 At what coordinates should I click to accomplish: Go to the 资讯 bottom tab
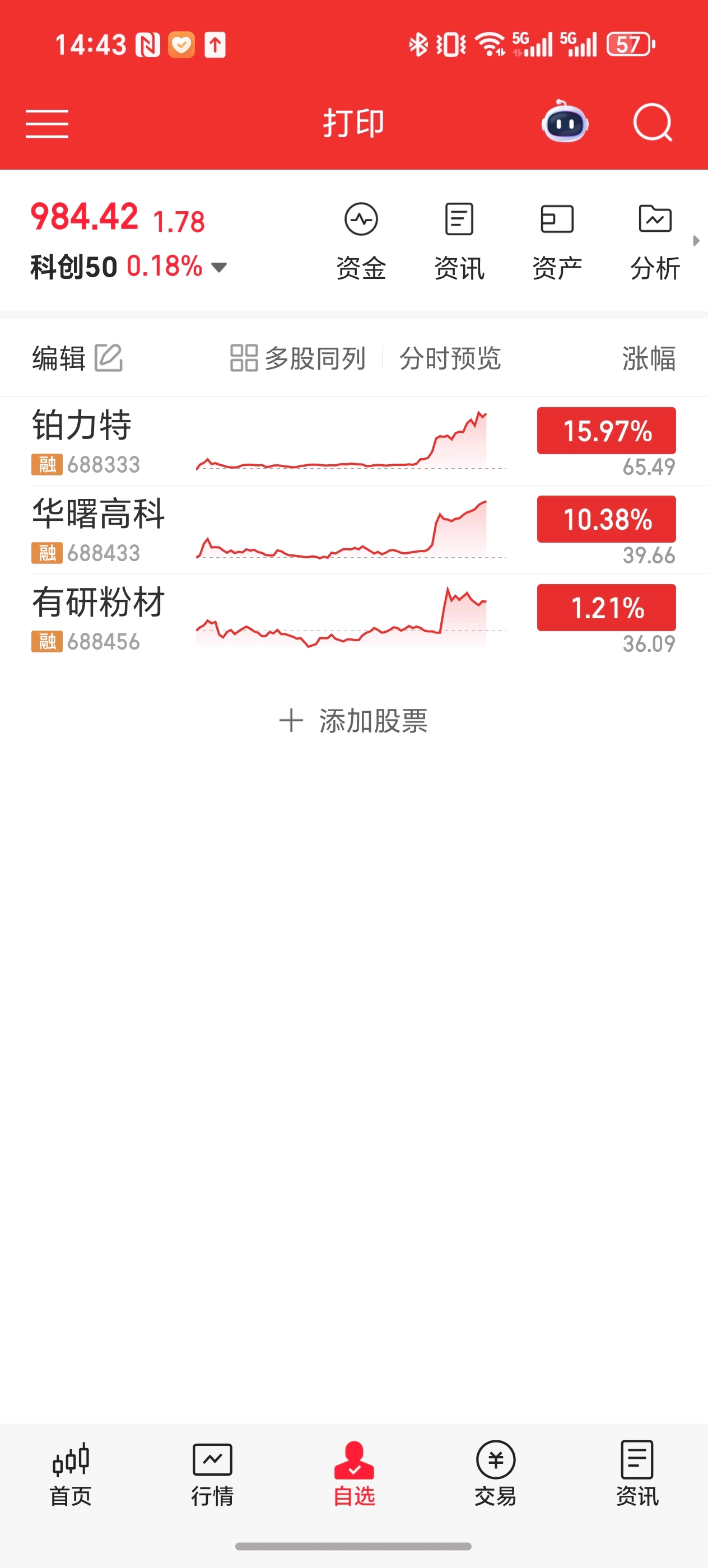point(637,1473)
